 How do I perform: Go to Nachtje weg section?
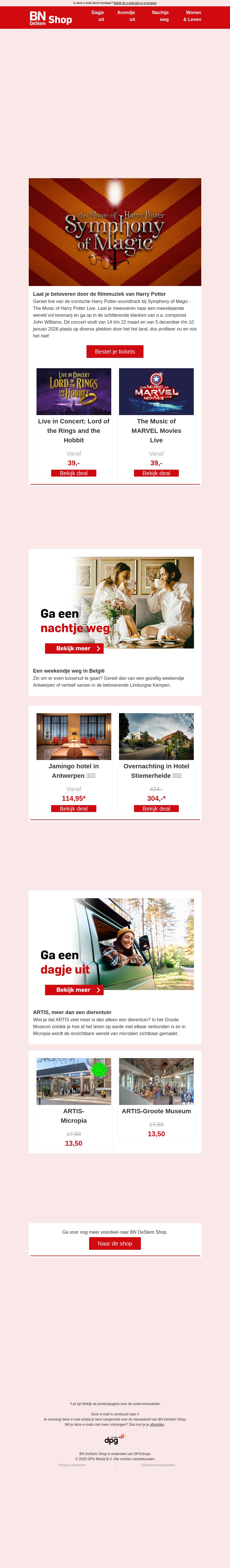tap(161, 16)
